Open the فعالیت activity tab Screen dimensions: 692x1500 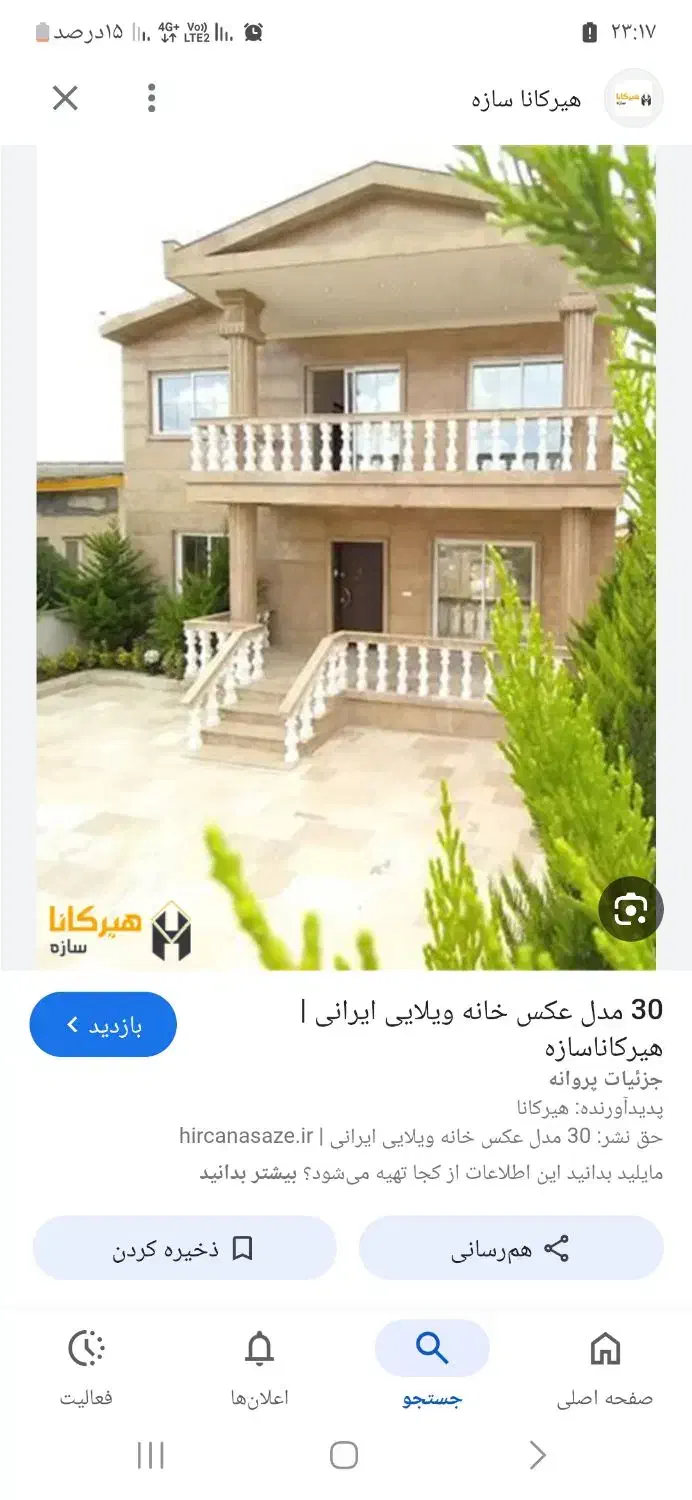point(87,1367)
